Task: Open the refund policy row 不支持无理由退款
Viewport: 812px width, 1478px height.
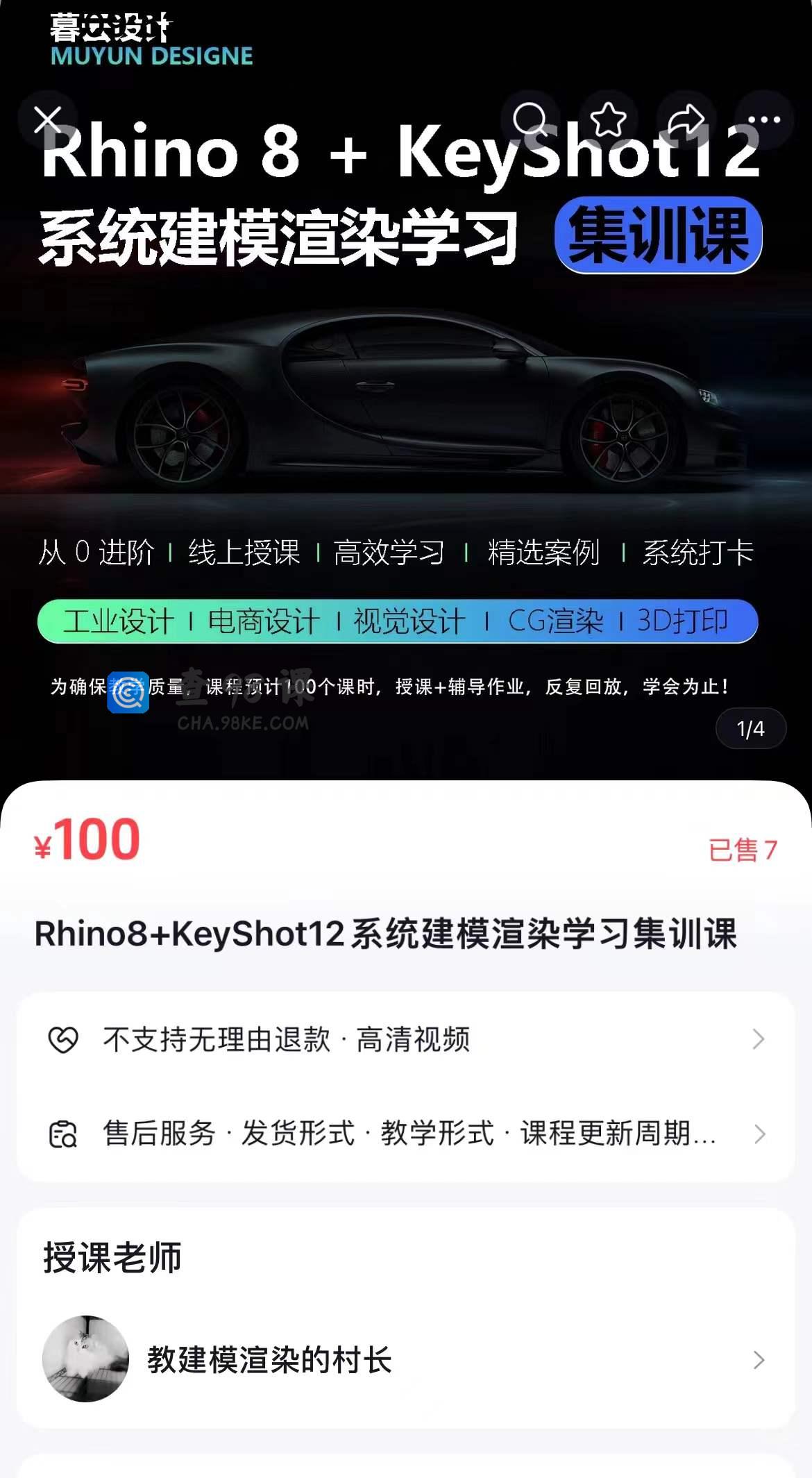Action: [x=405, y=1039]
